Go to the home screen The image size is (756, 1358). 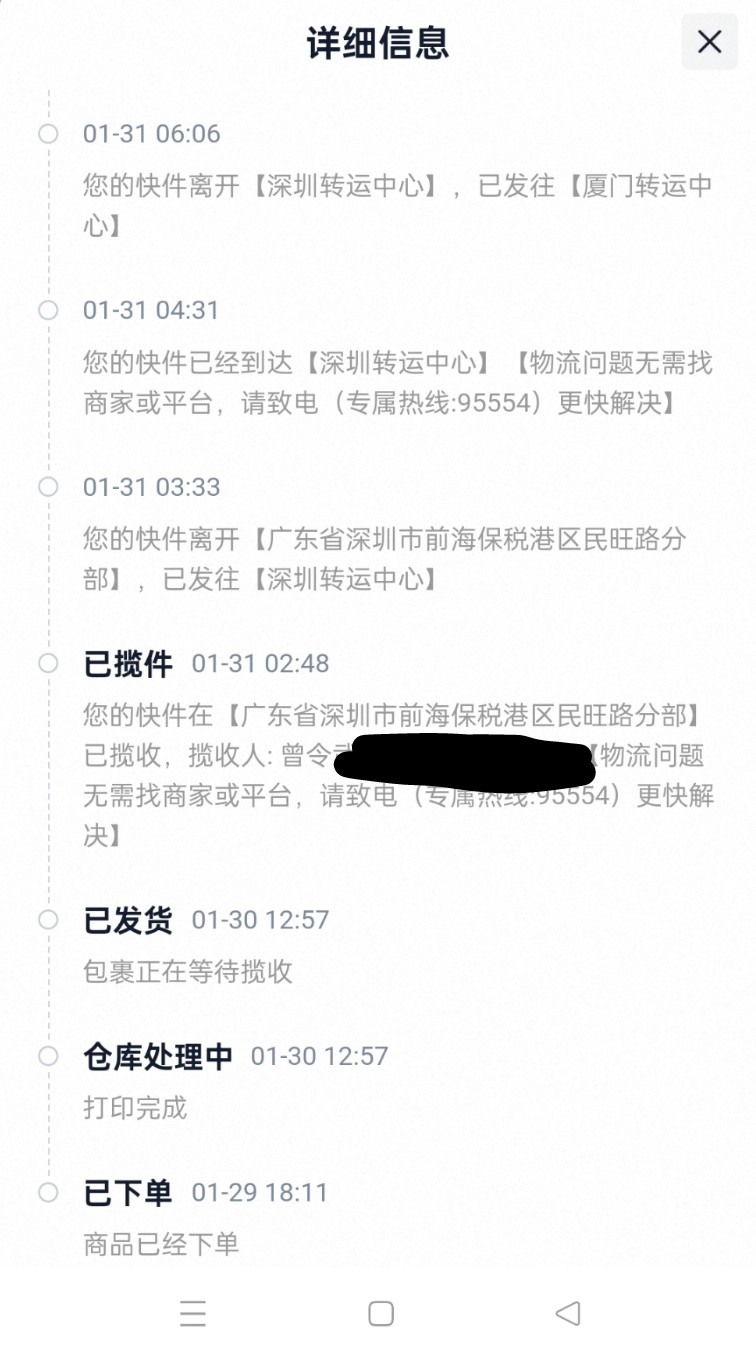pyautogui.click(x=381, y=1313)
